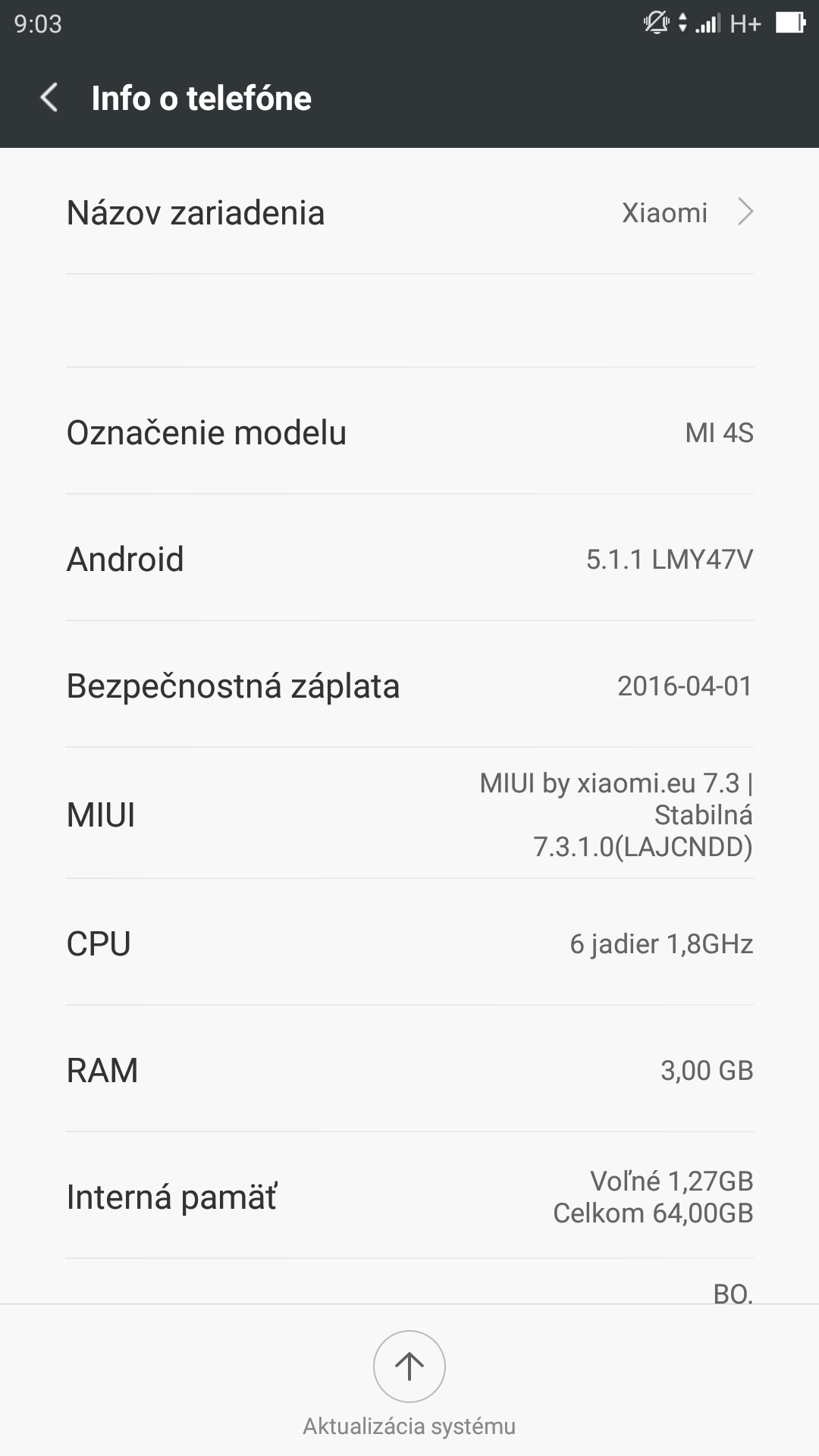Tap the Bezpečnostná záplata row

coord(409,685)
